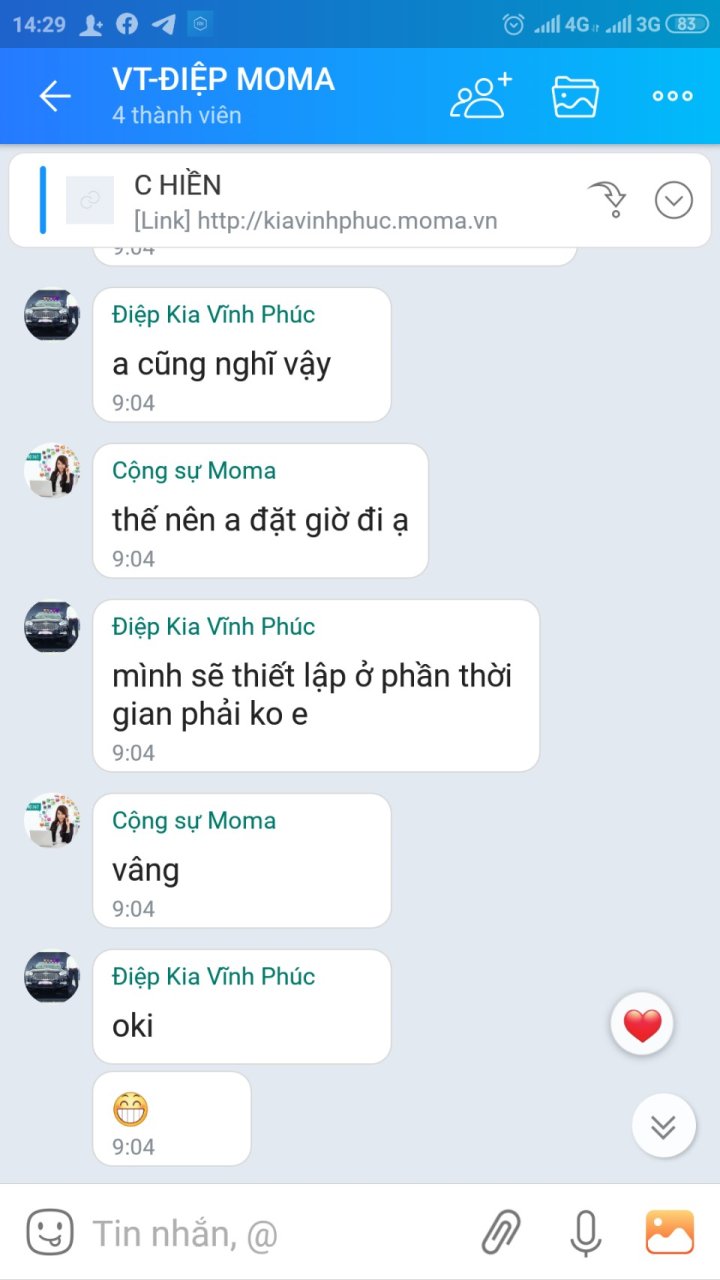Attach a file with the paperclip

(x=501, y=1232)
